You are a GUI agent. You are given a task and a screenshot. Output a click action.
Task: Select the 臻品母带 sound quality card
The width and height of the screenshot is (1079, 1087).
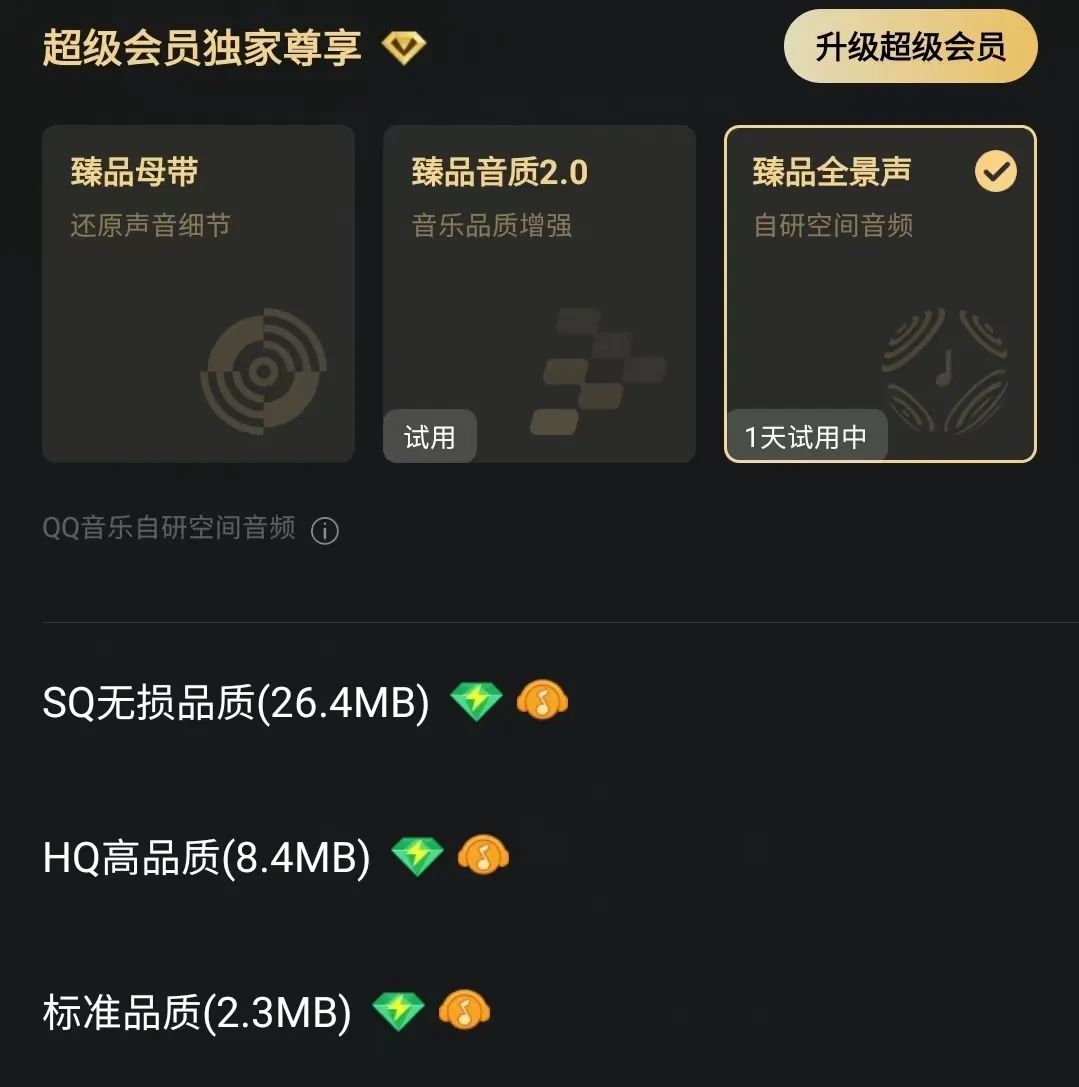point(198,293)
